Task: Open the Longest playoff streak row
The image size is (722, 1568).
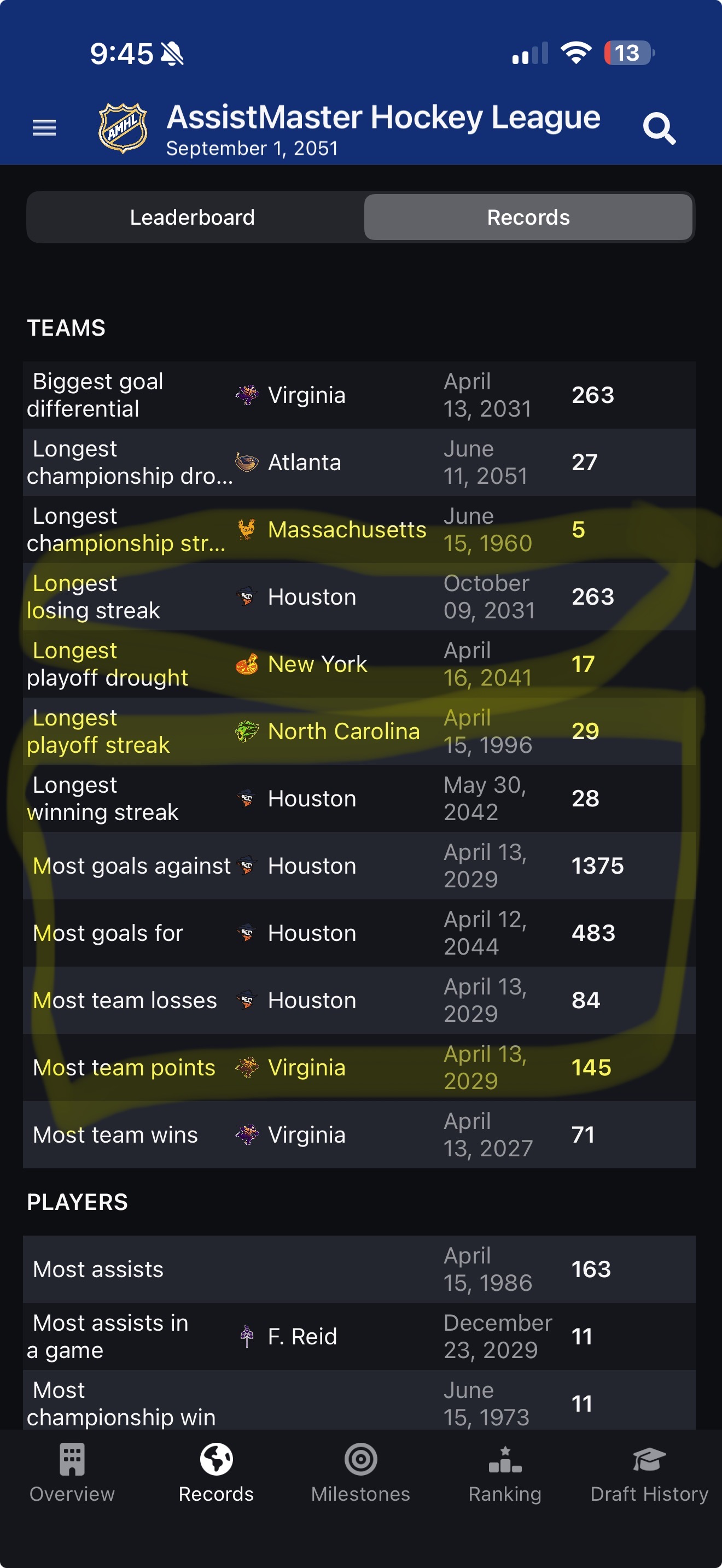Action: 359,731
